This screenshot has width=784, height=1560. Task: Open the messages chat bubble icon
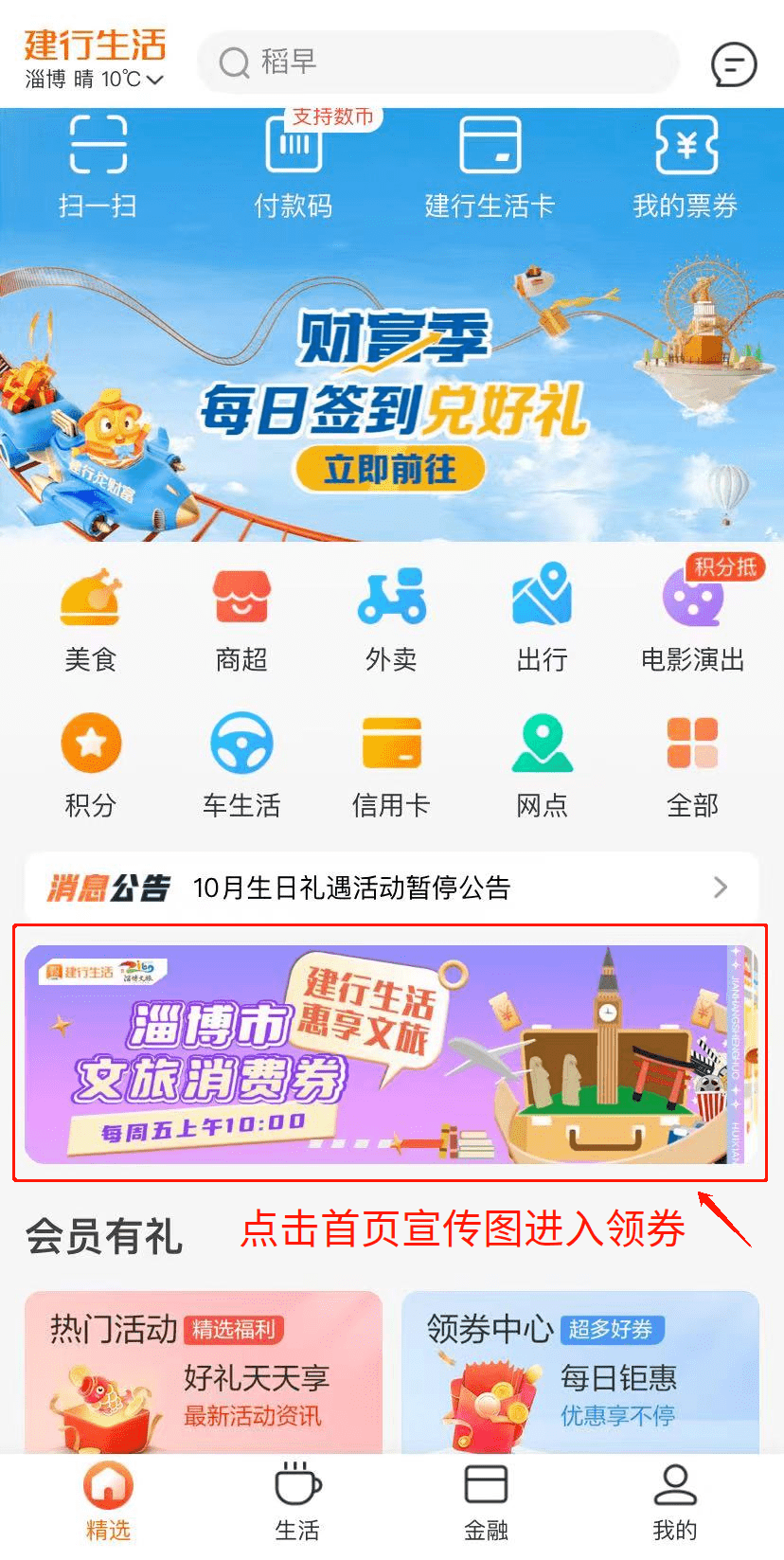[x=734, y=64]
